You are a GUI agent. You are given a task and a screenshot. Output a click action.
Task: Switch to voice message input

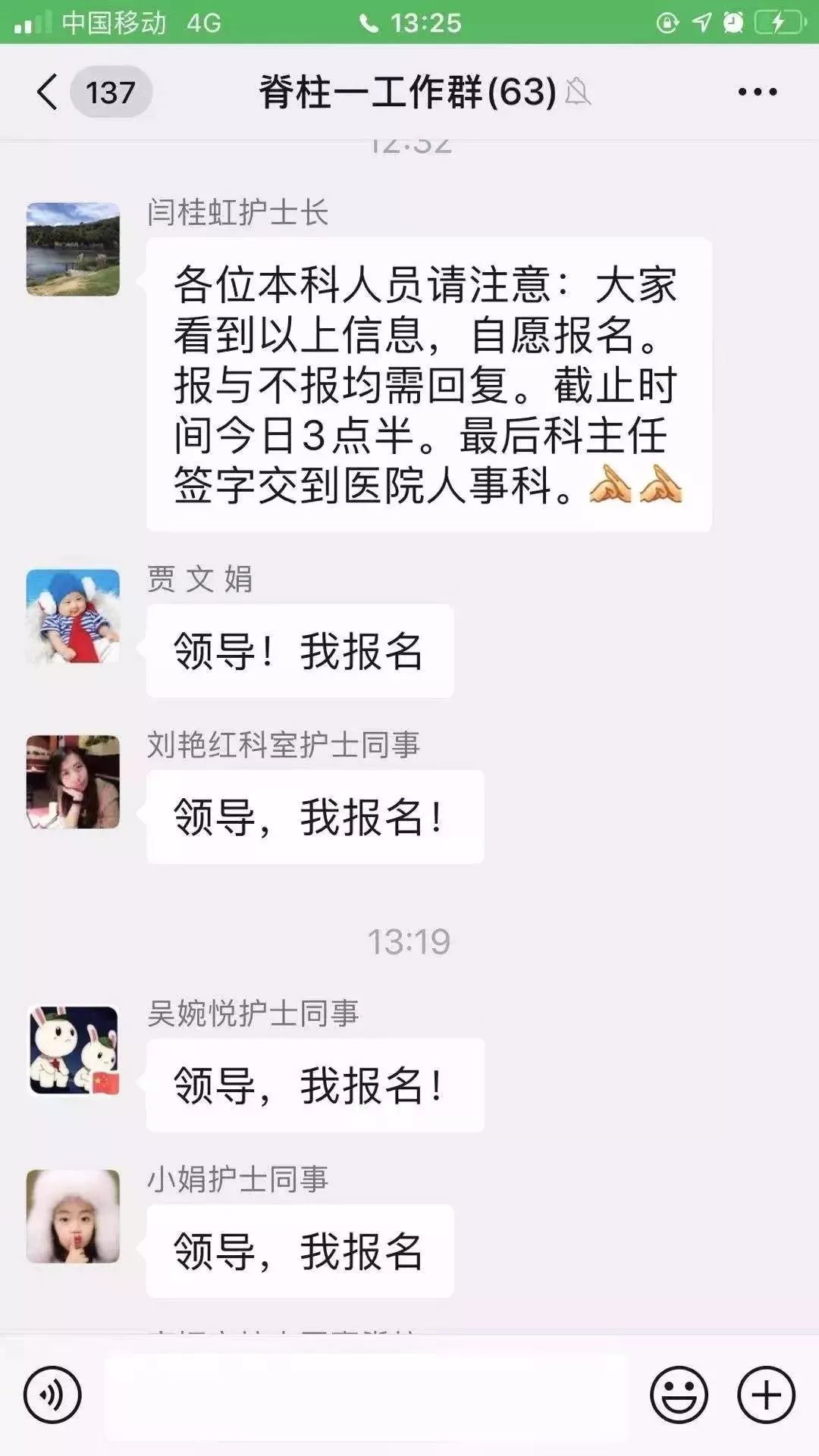[x=52, y=1395]
